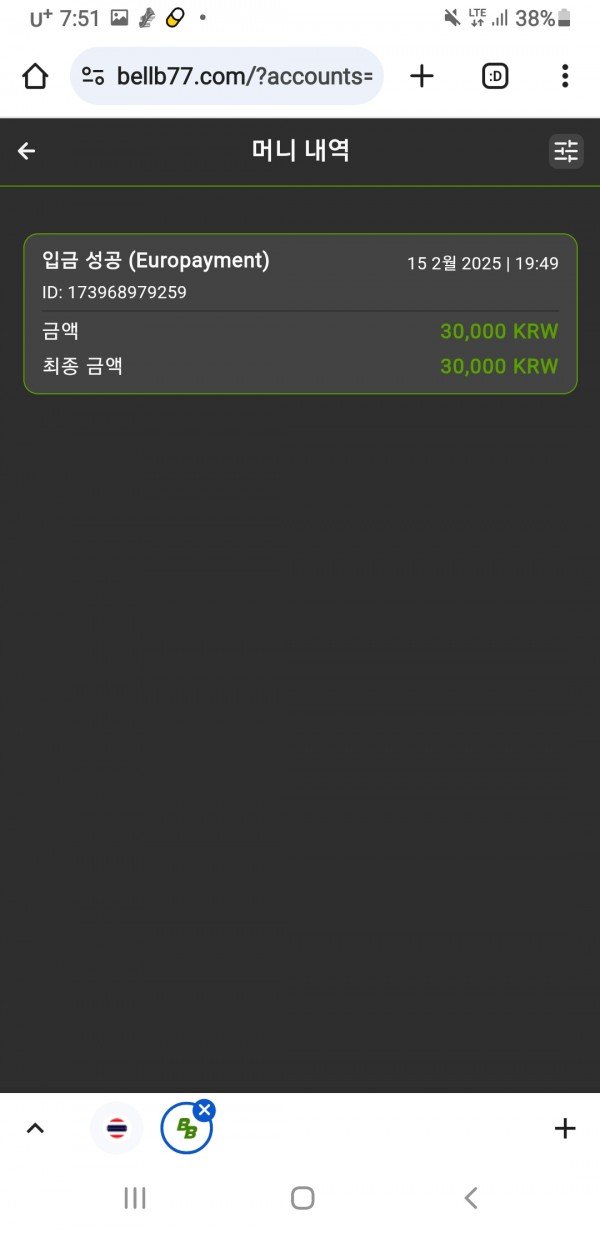The image size is (600, 1233).
Task: Open the browser overflow menu
Action: coord(565,76)
